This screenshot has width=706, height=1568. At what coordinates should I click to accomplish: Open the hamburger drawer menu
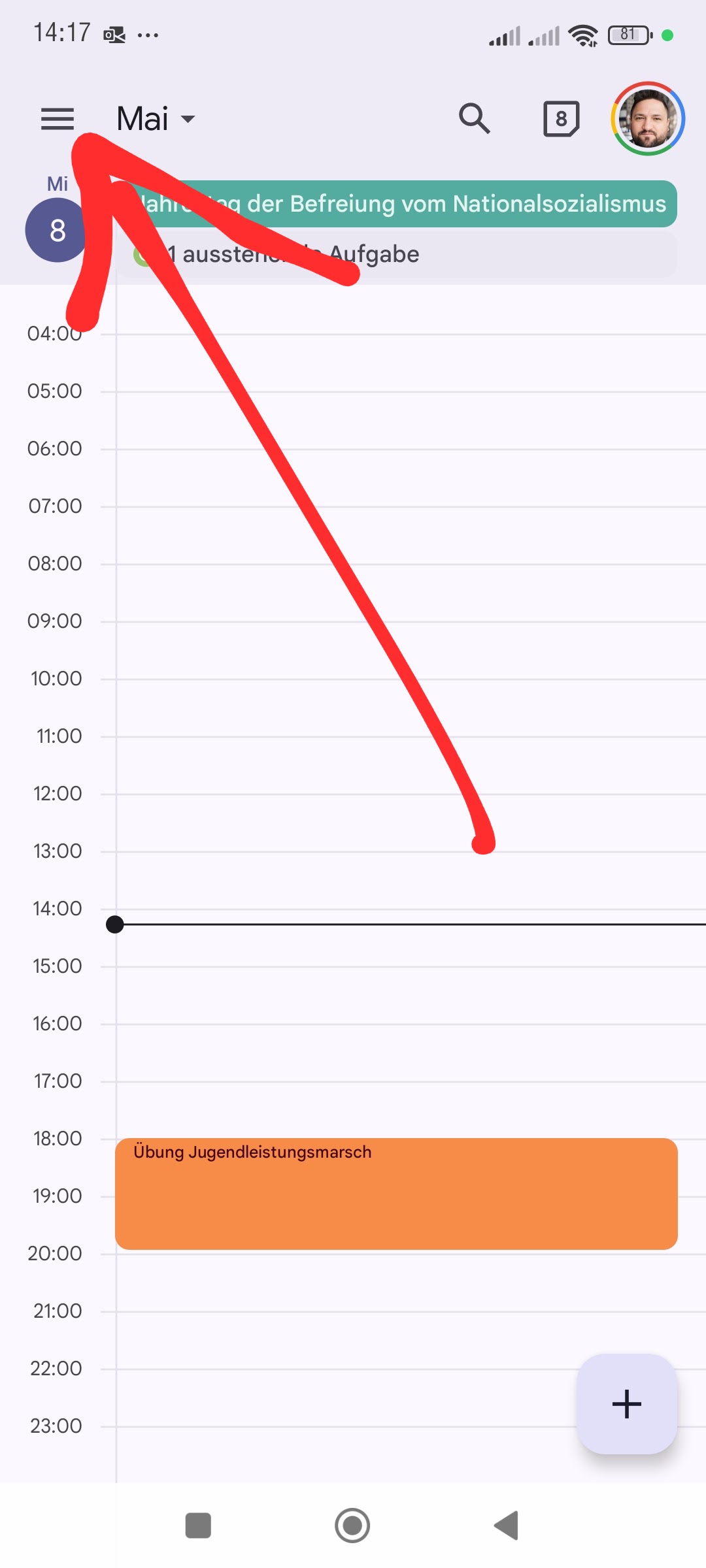coord(58,119)
